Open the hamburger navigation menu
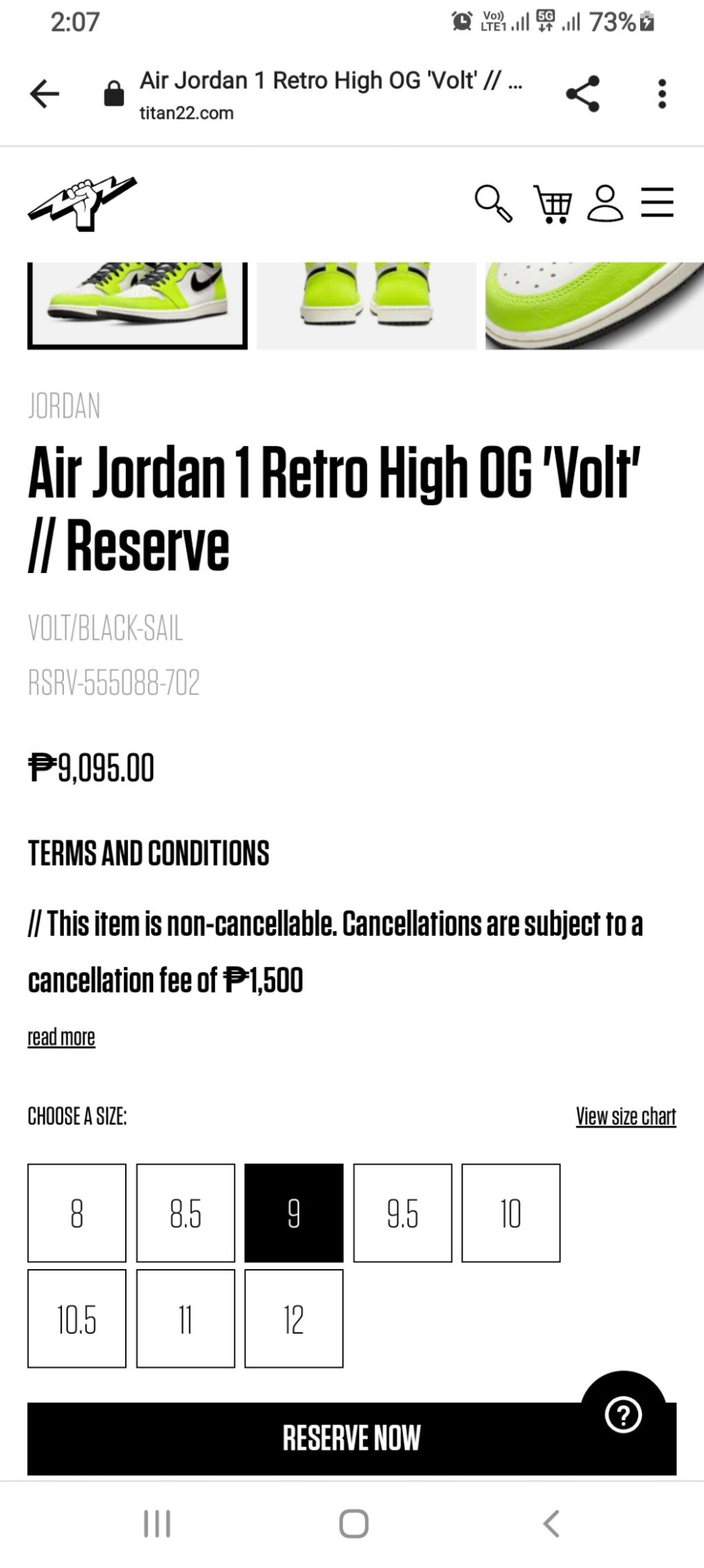 pyautogui.click(x=657, y=203)
